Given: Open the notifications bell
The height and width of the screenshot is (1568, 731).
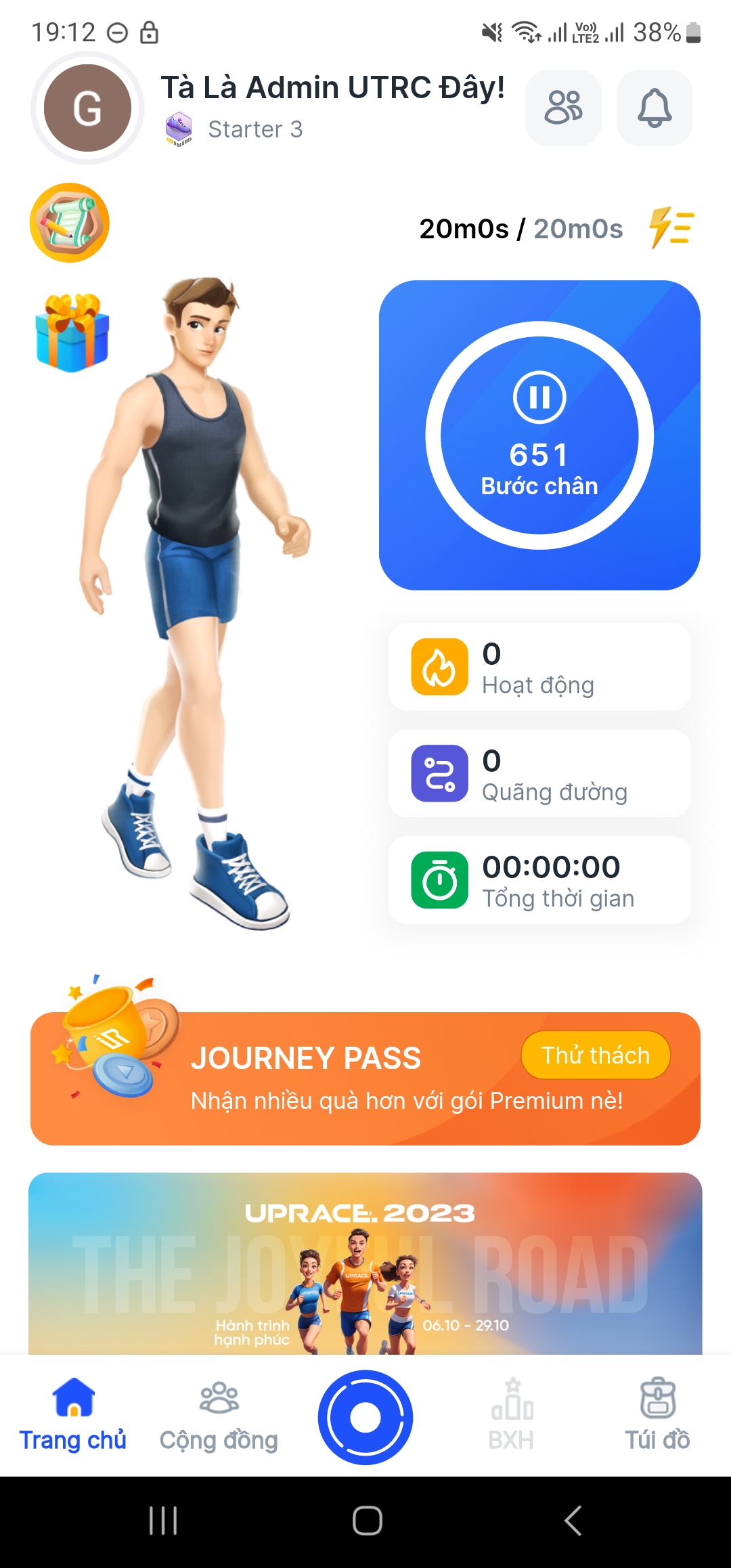Looking at the screenshot, I should (x=655, y=108).
